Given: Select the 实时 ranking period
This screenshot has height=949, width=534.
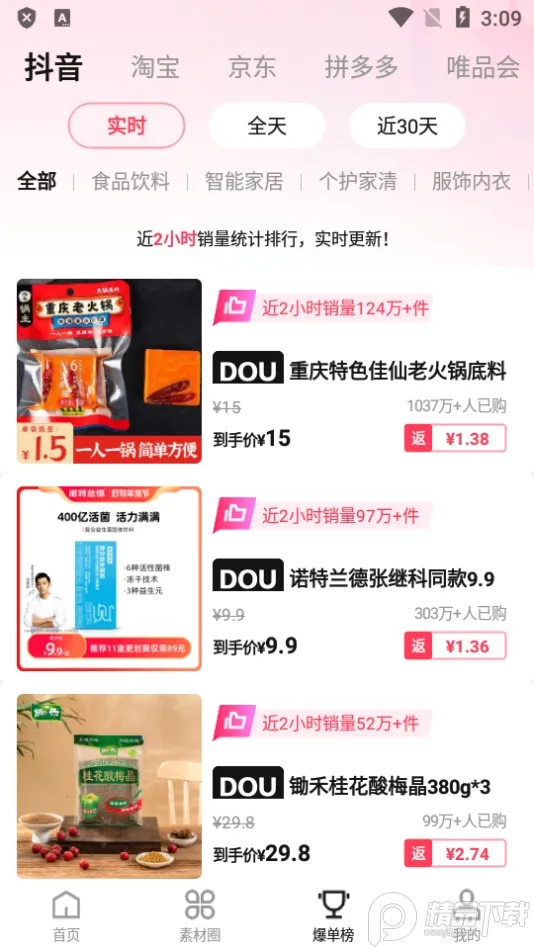Looking at the screenshot, I should point(127,126).
